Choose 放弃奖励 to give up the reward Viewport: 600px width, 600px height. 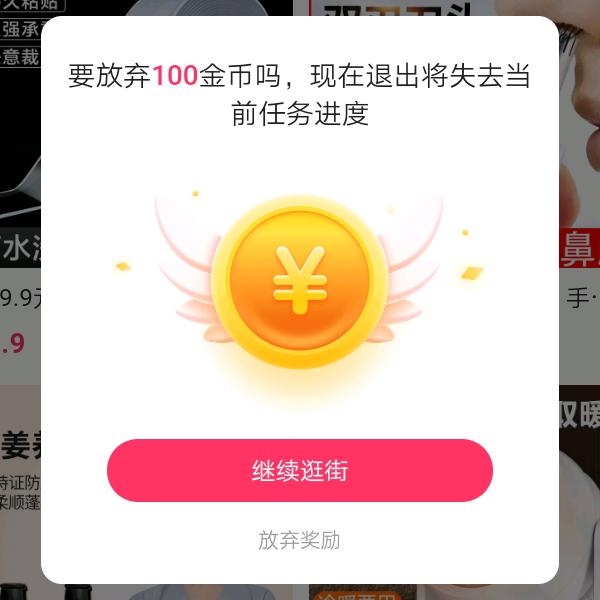[x=300, y=540]
